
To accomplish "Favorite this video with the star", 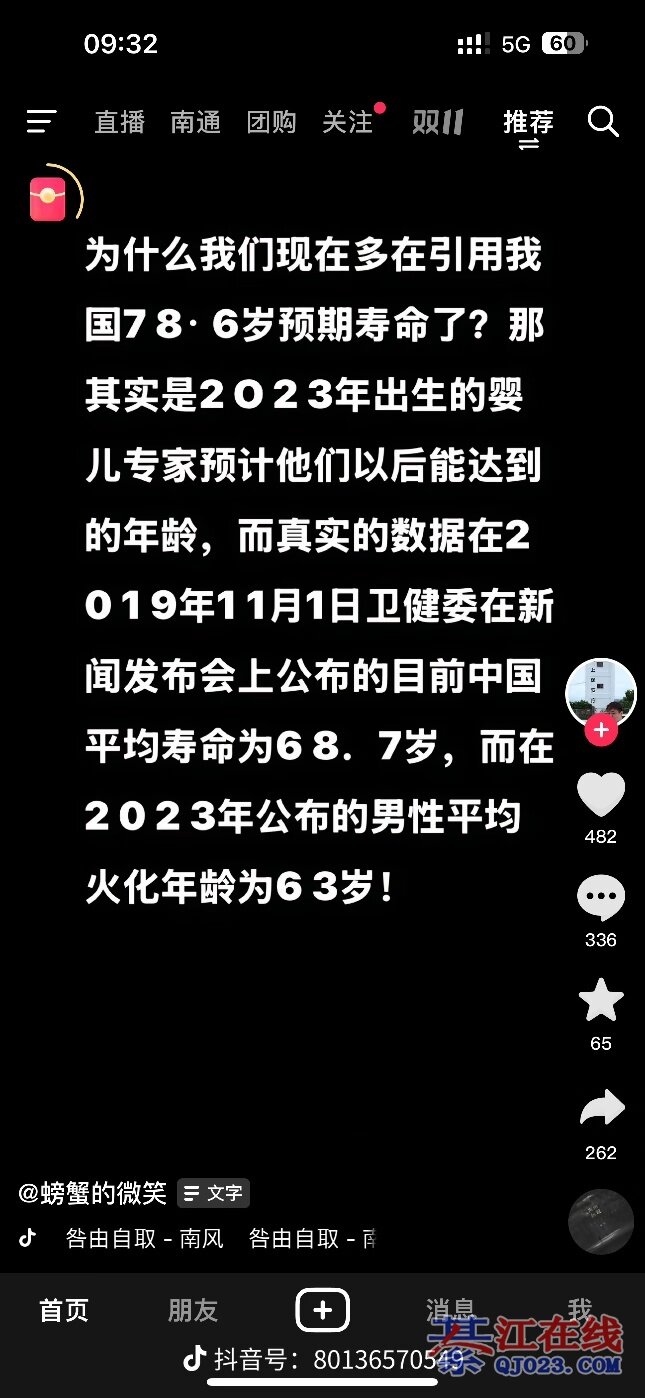I will point(601,1001).
